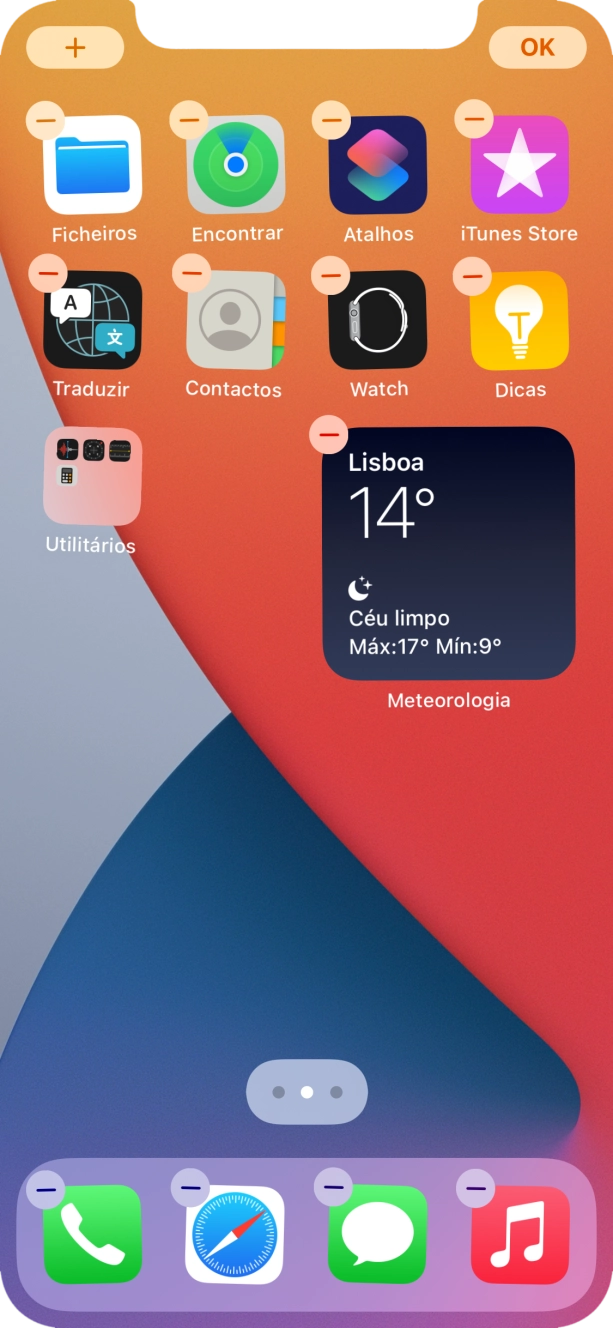Open the Music app in the dock
613x1328 pixels.
pos(520,1234)
